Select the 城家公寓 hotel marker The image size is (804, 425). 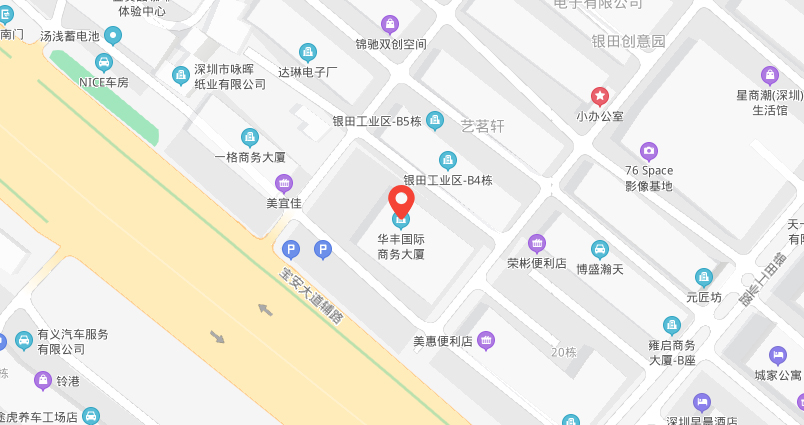(x=778, y=355)
